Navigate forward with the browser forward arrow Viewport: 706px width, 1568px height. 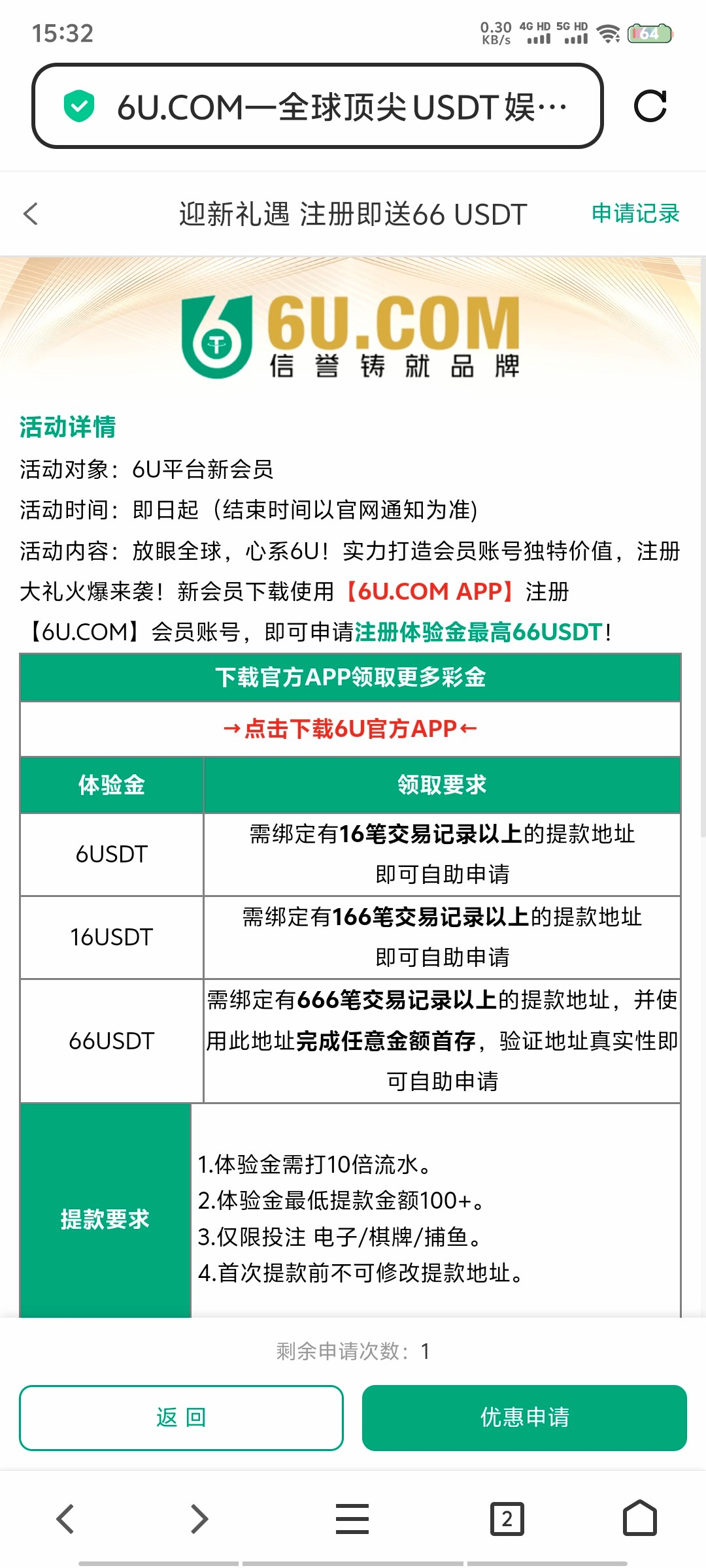(199, 1518)
